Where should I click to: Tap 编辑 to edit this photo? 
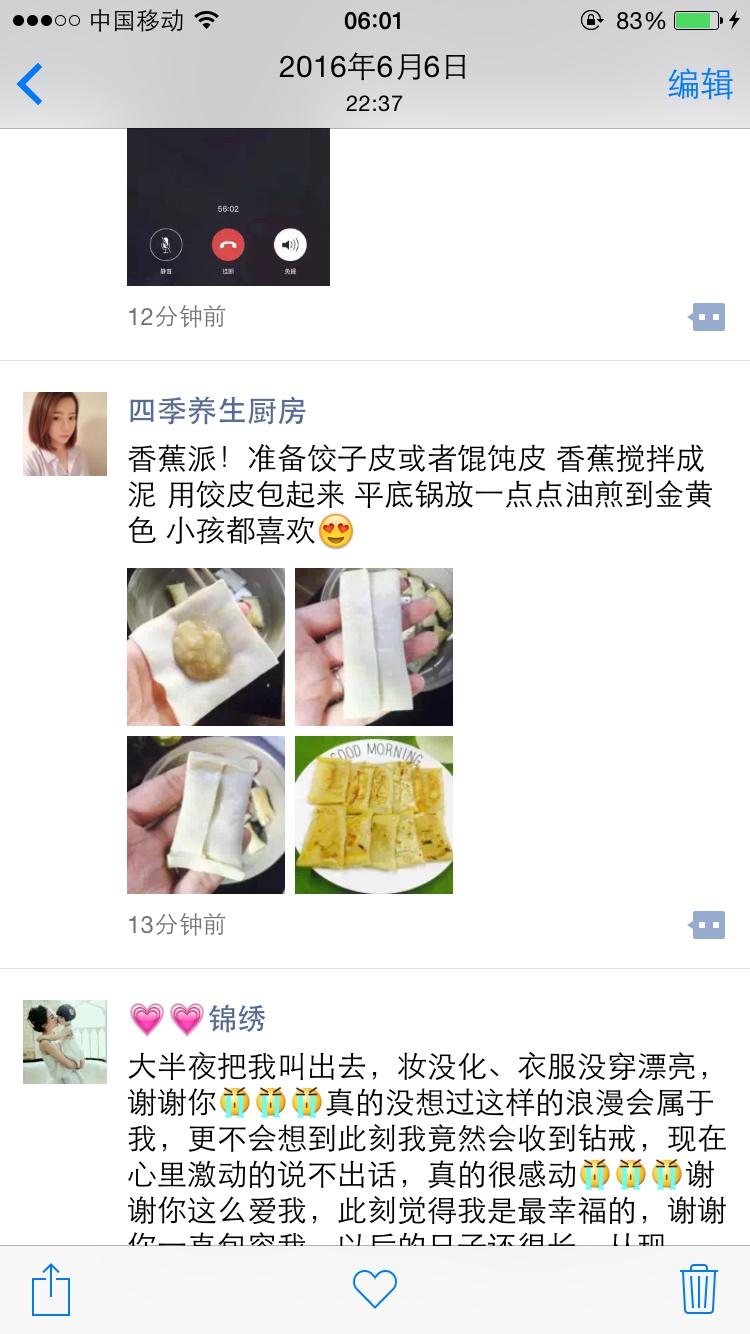[x=700, y=85]
